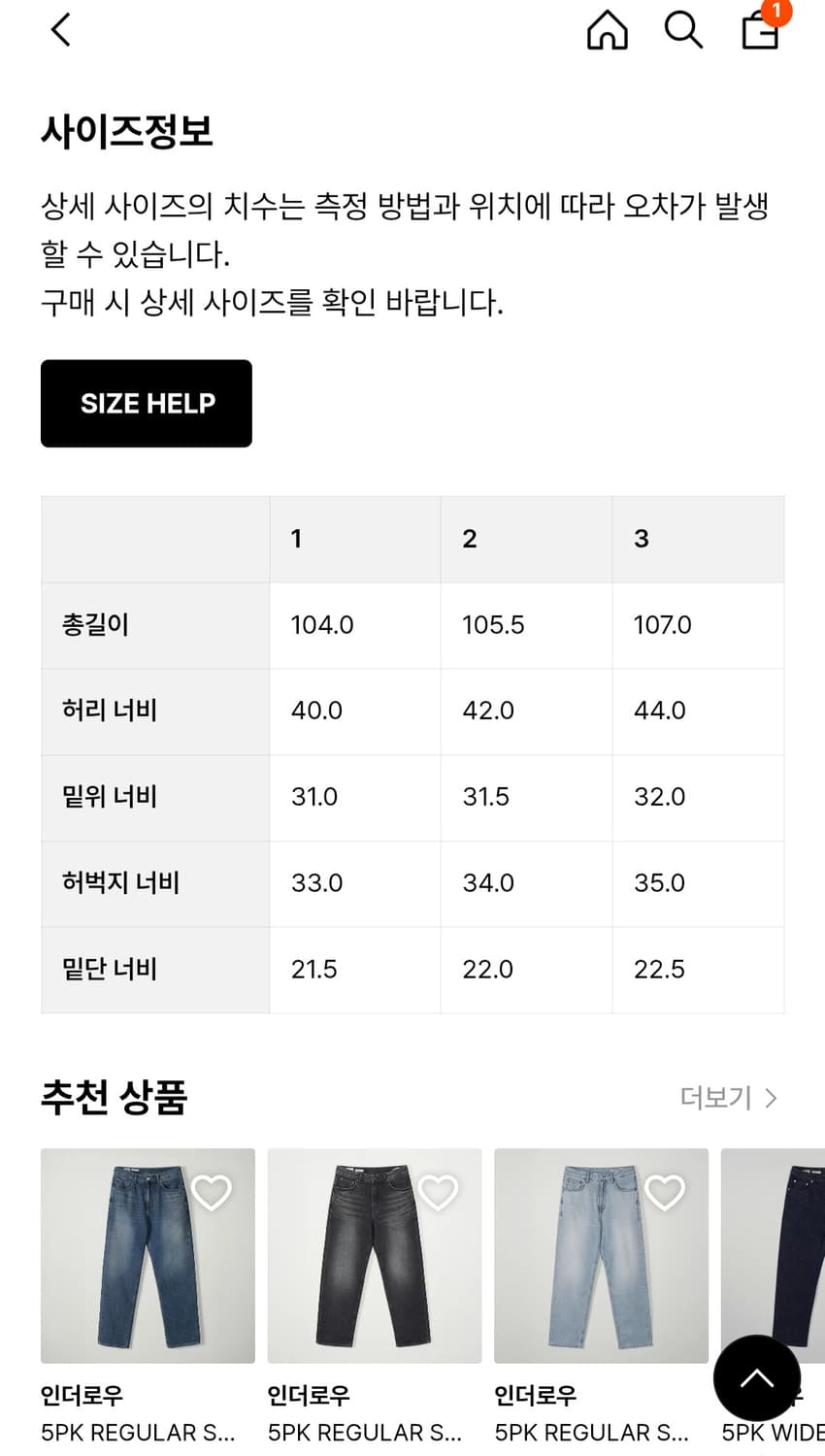
Task: Select size column 2 in the size table
Action: [470, 539]
